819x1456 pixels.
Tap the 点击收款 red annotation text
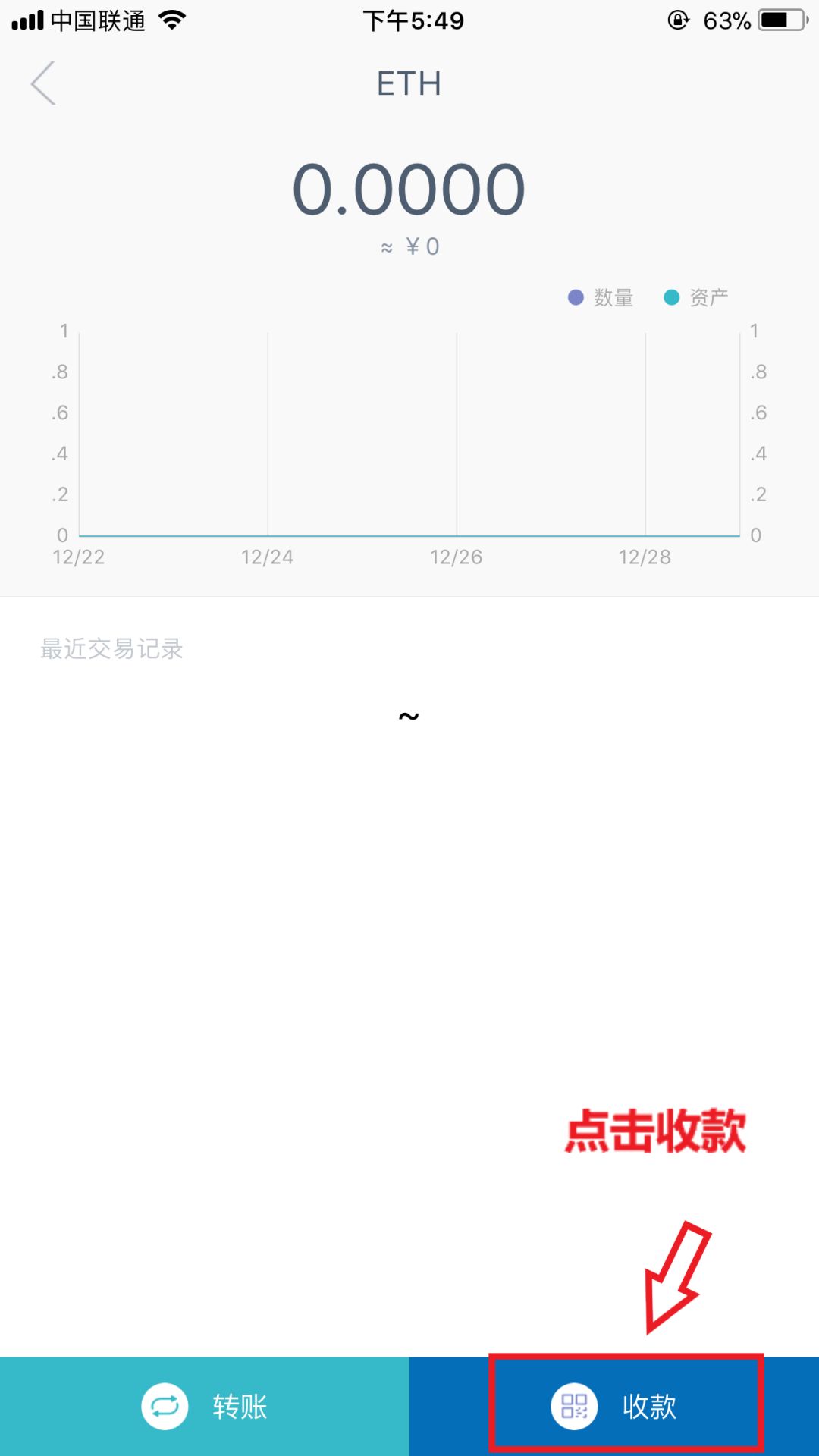click(657, 1131)
